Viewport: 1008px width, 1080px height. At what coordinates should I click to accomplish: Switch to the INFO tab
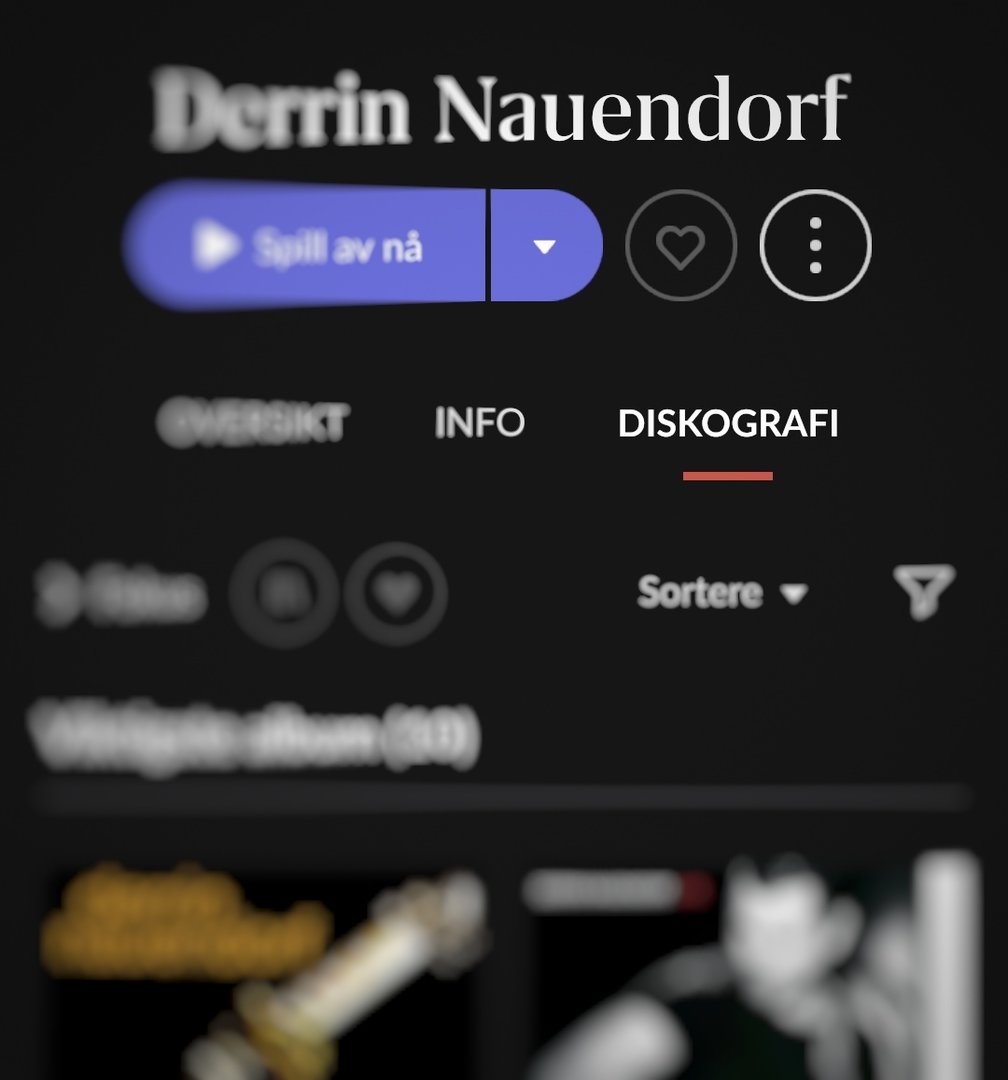pyautogui.click(x=480, y=423)
